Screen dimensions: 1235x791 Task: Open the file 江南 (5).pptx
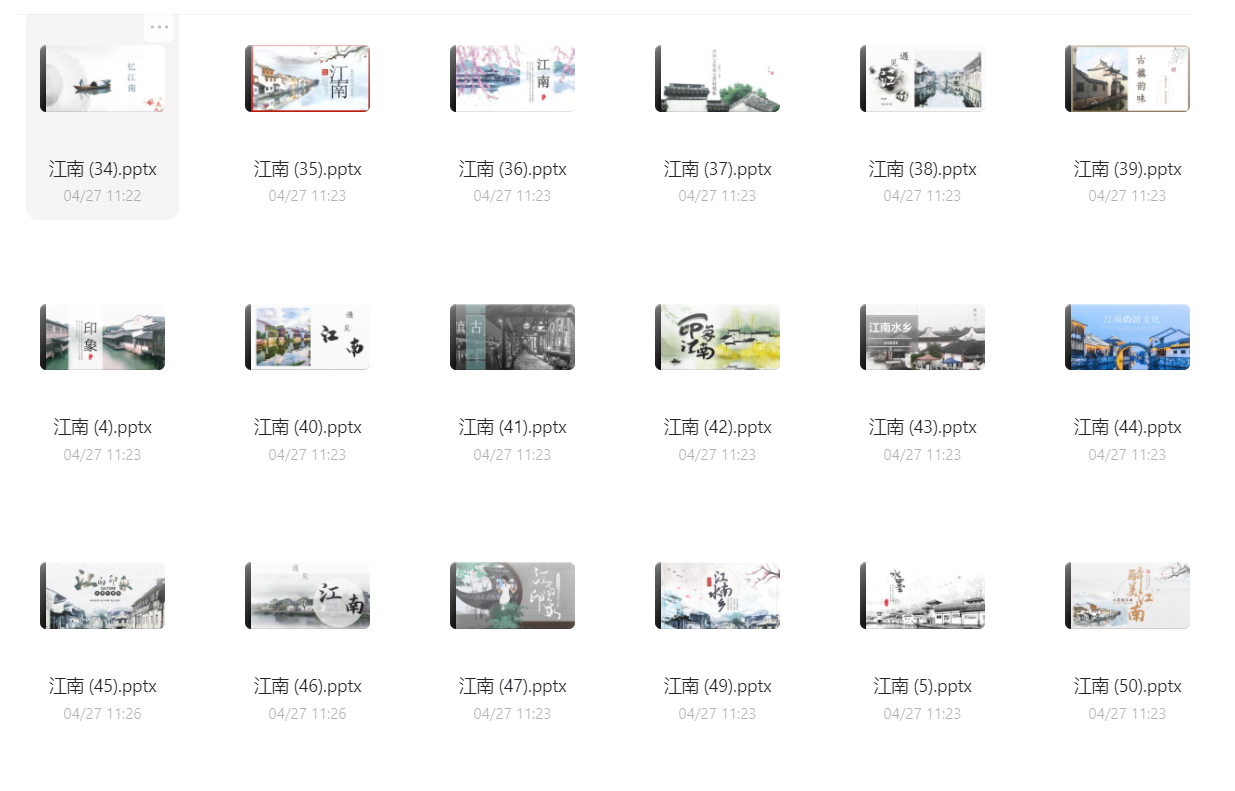click(x=923, y=596)
